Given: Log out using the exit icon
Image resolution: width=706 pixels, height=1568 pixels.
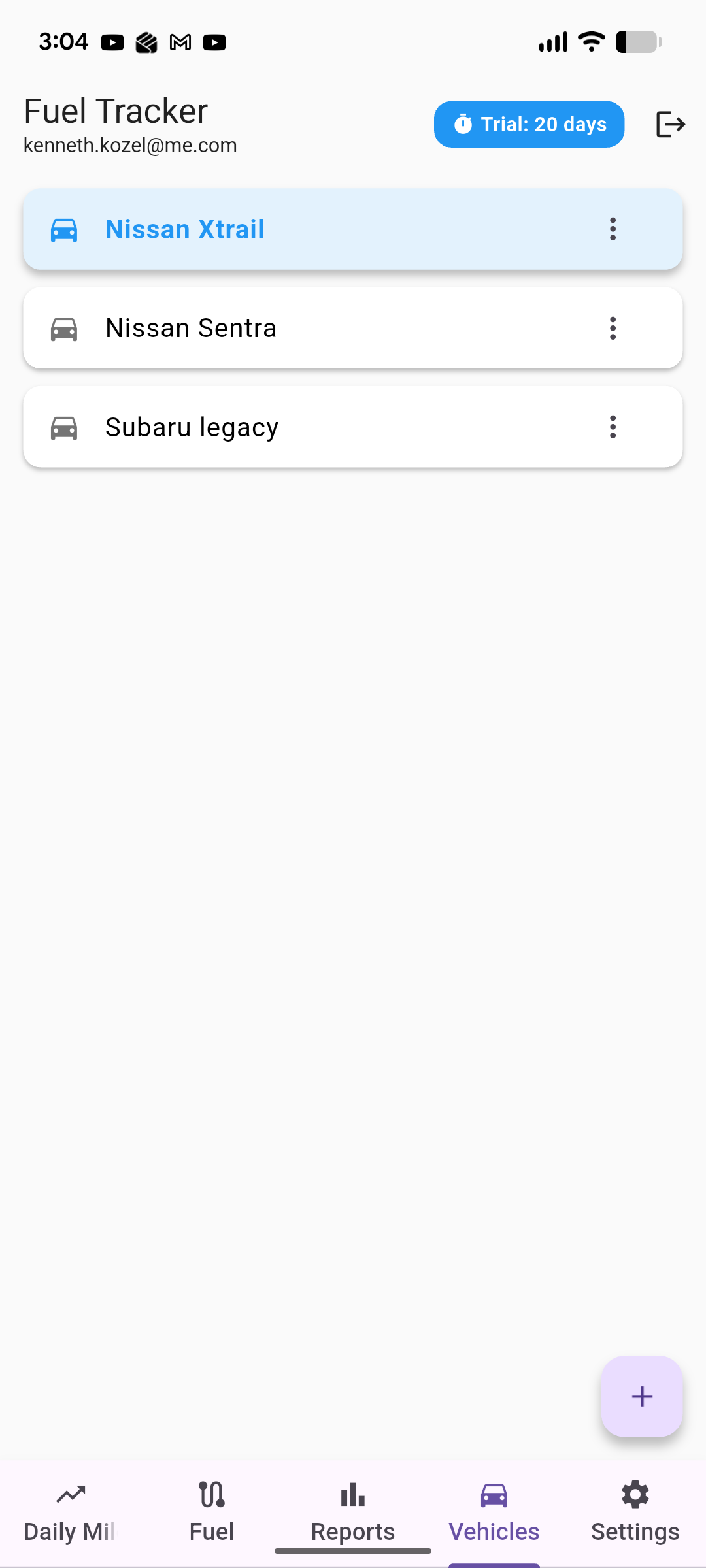Looking at the screenshot, I should click(x=670, y=124).
